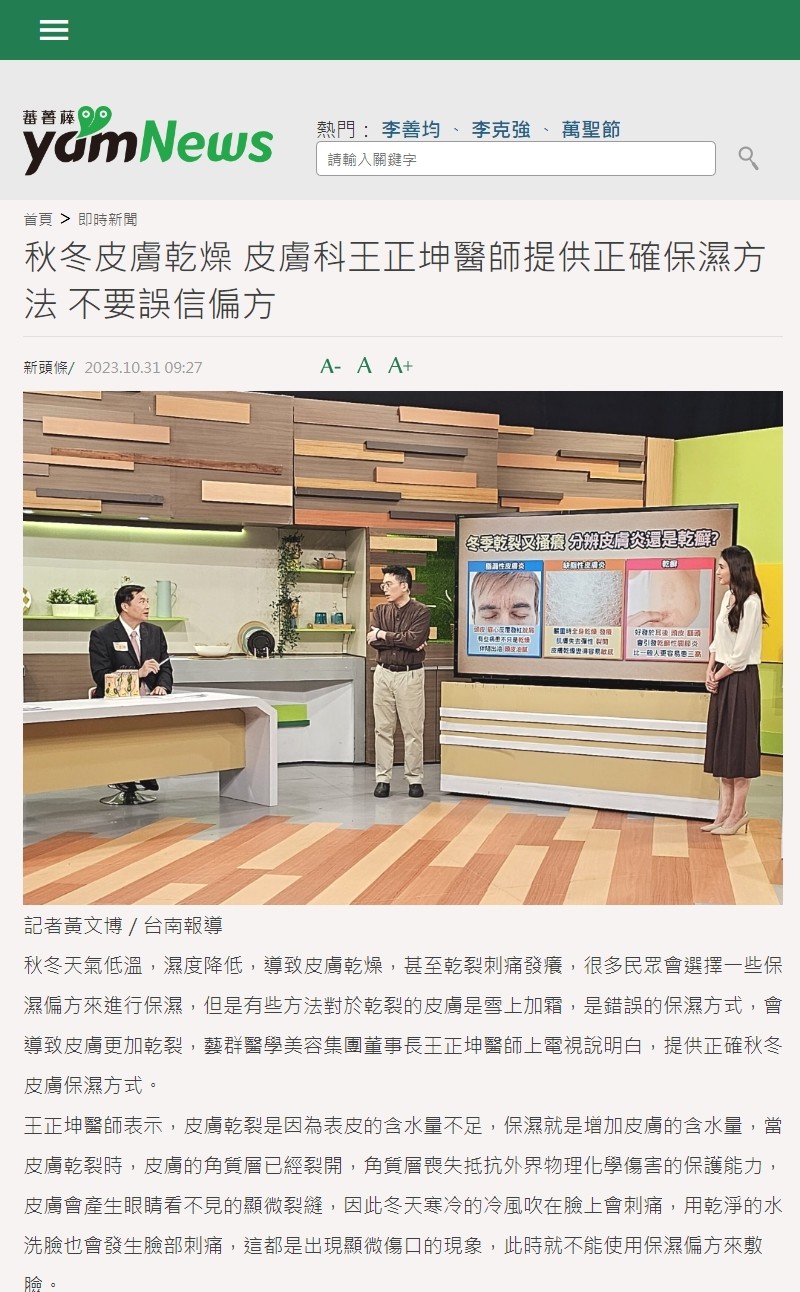
Task: Increase font size with A+
Action: click(400, 366)
